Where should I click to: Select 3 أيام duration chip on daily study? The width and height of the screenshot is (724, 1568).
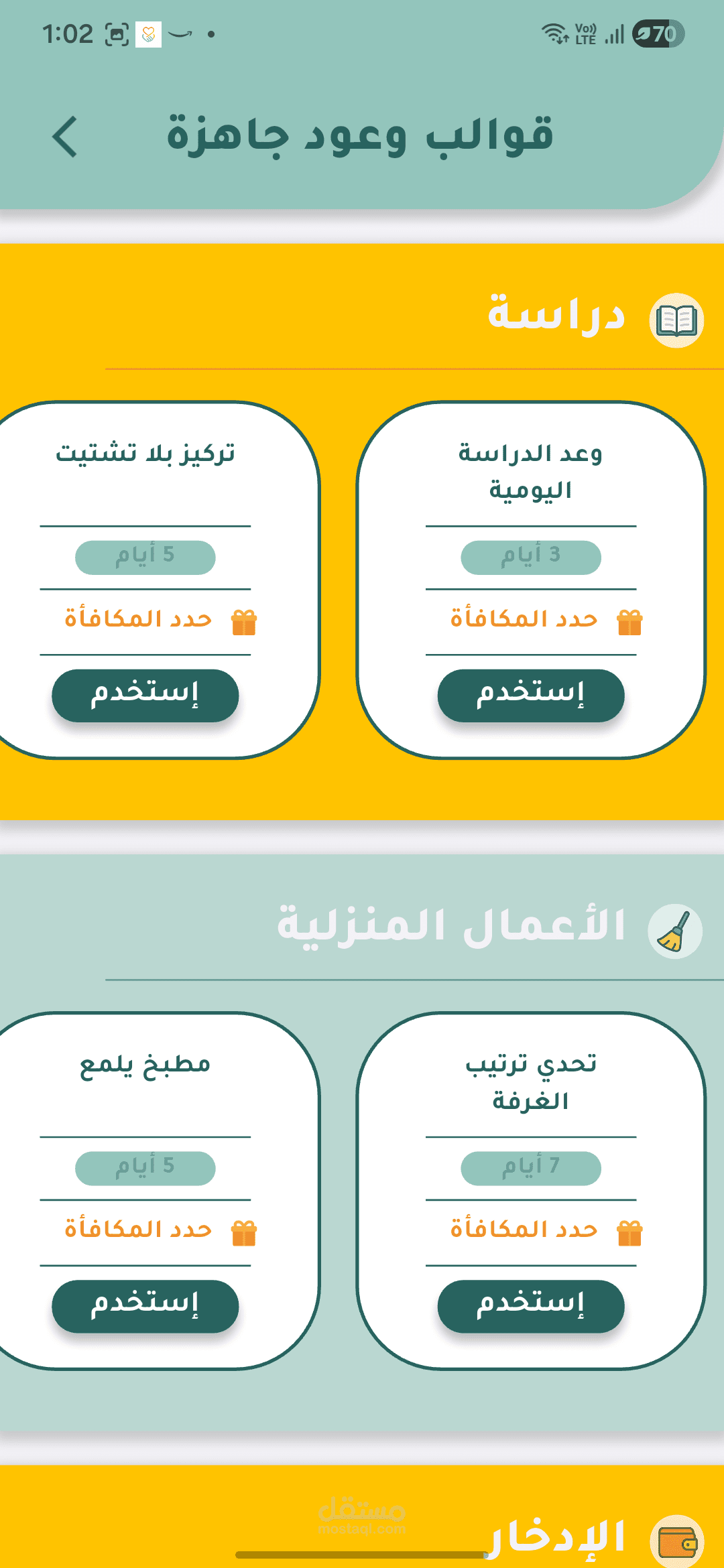pos(530,557)
